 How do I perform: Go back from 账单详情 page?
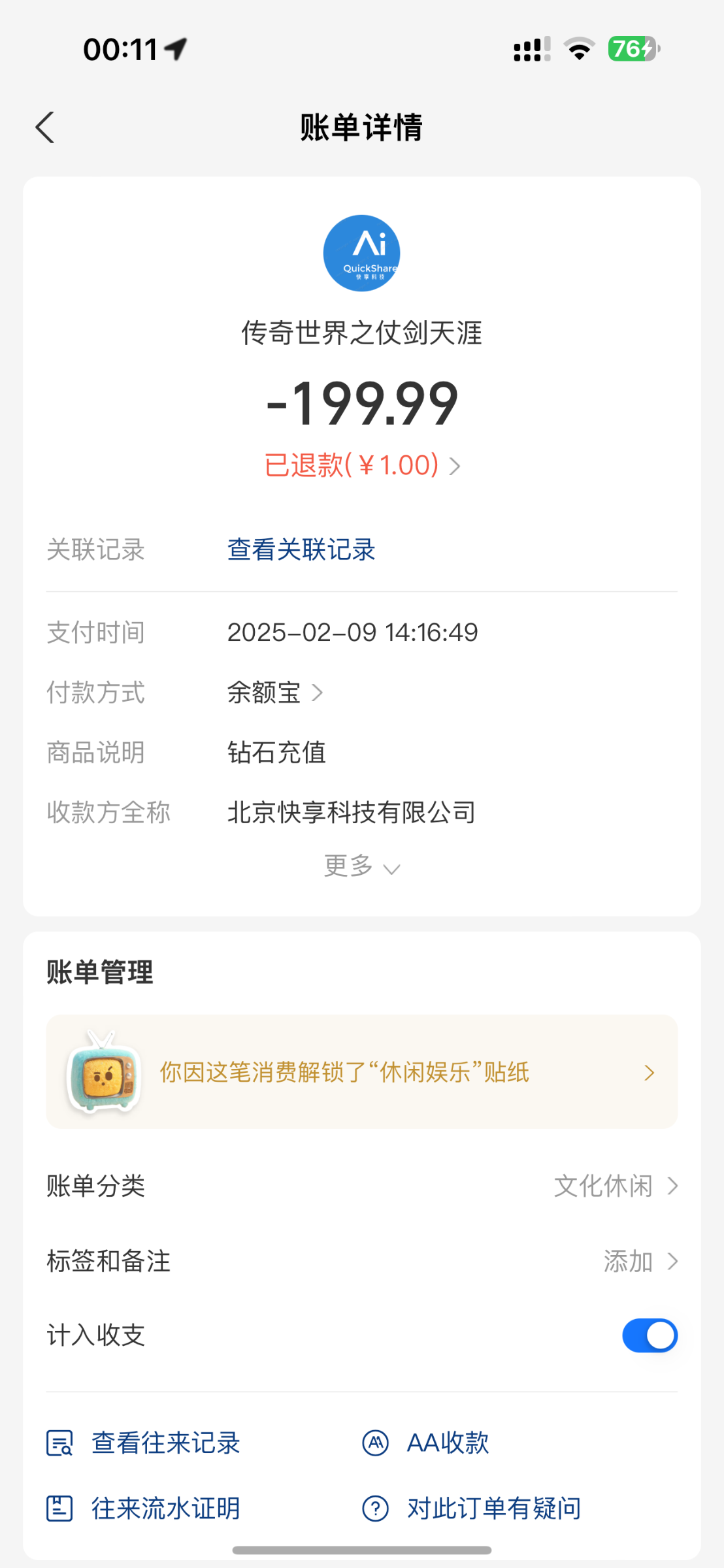point(44,127)
